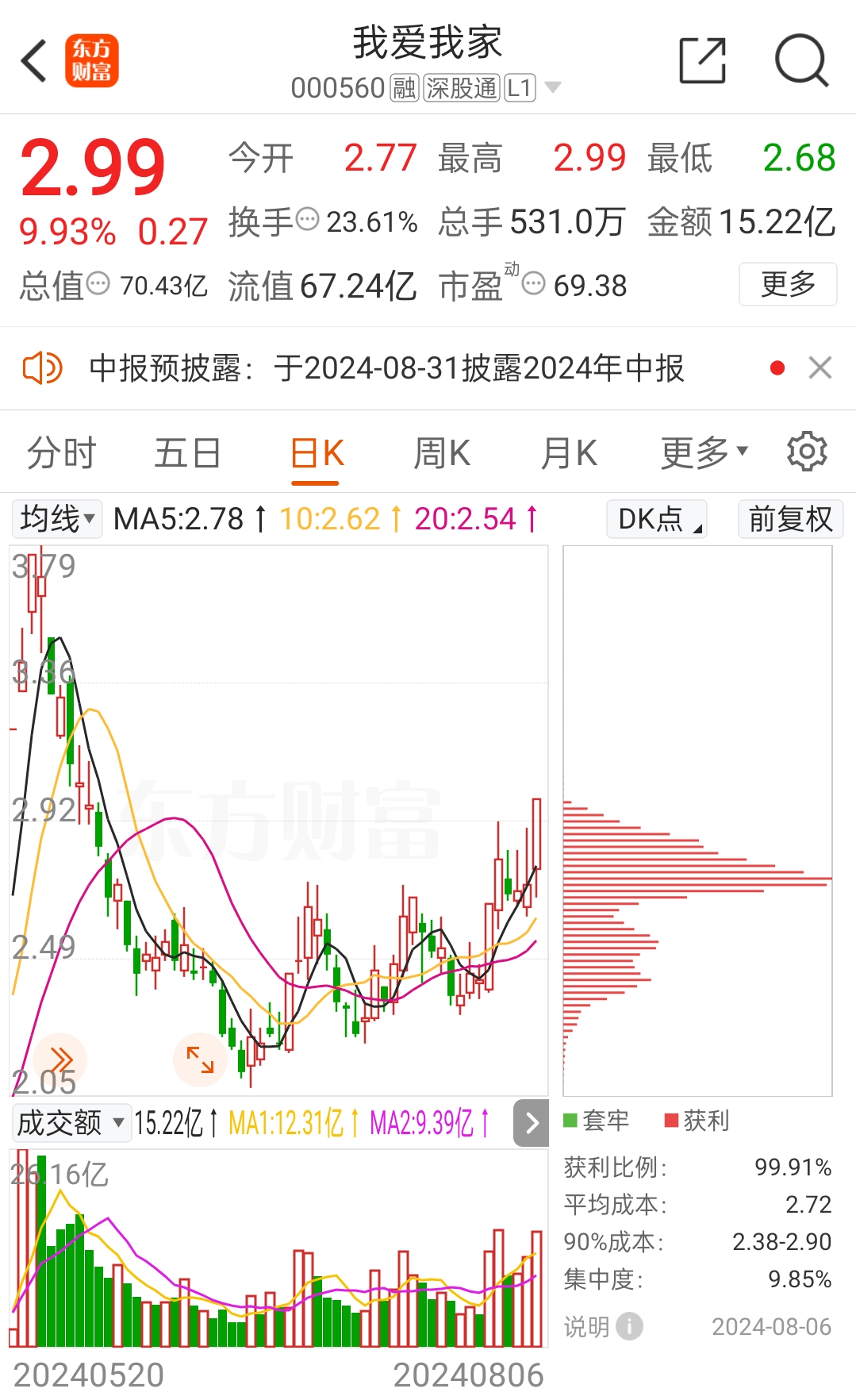The height and width of the screenshot is (1400, 856).
Task: Switch to the 周K weekly tab
Action: click(441, 451)
